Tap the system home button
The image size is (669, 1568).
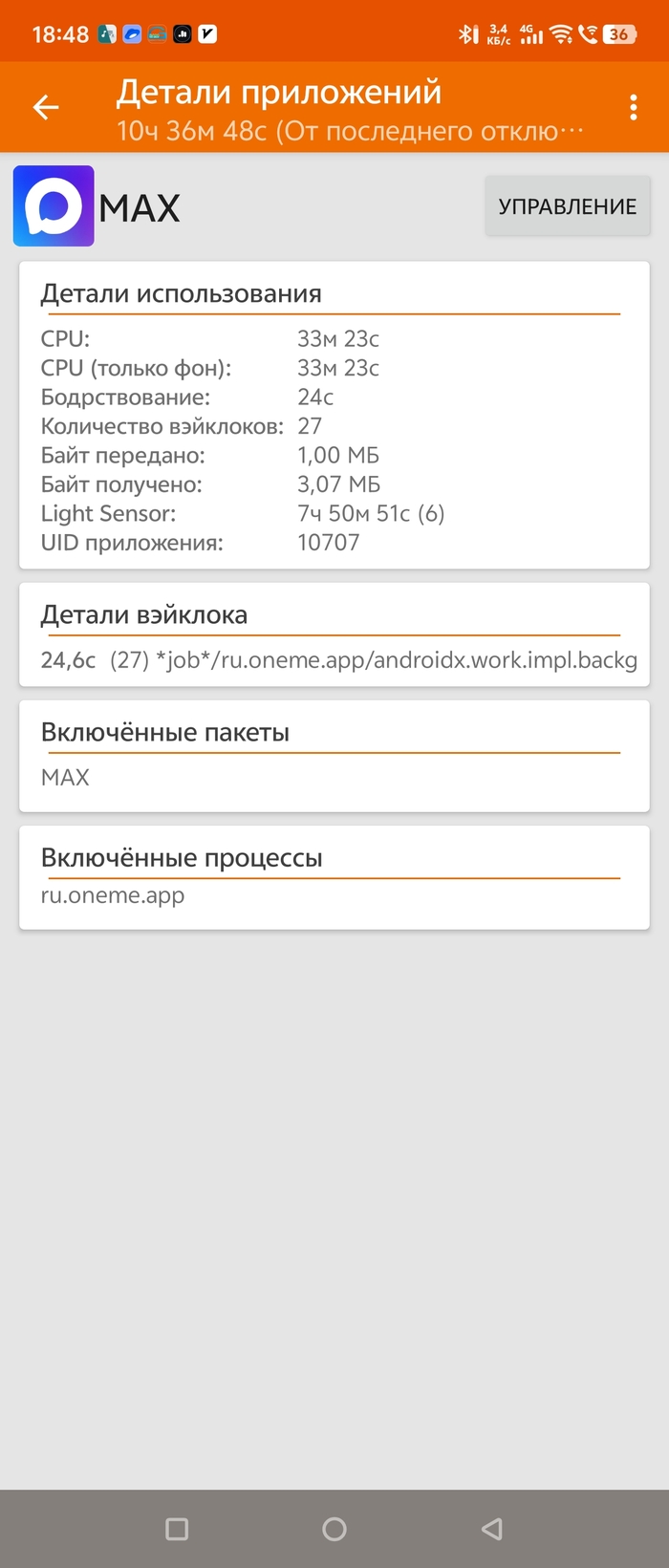click(x=334, y=1529)
